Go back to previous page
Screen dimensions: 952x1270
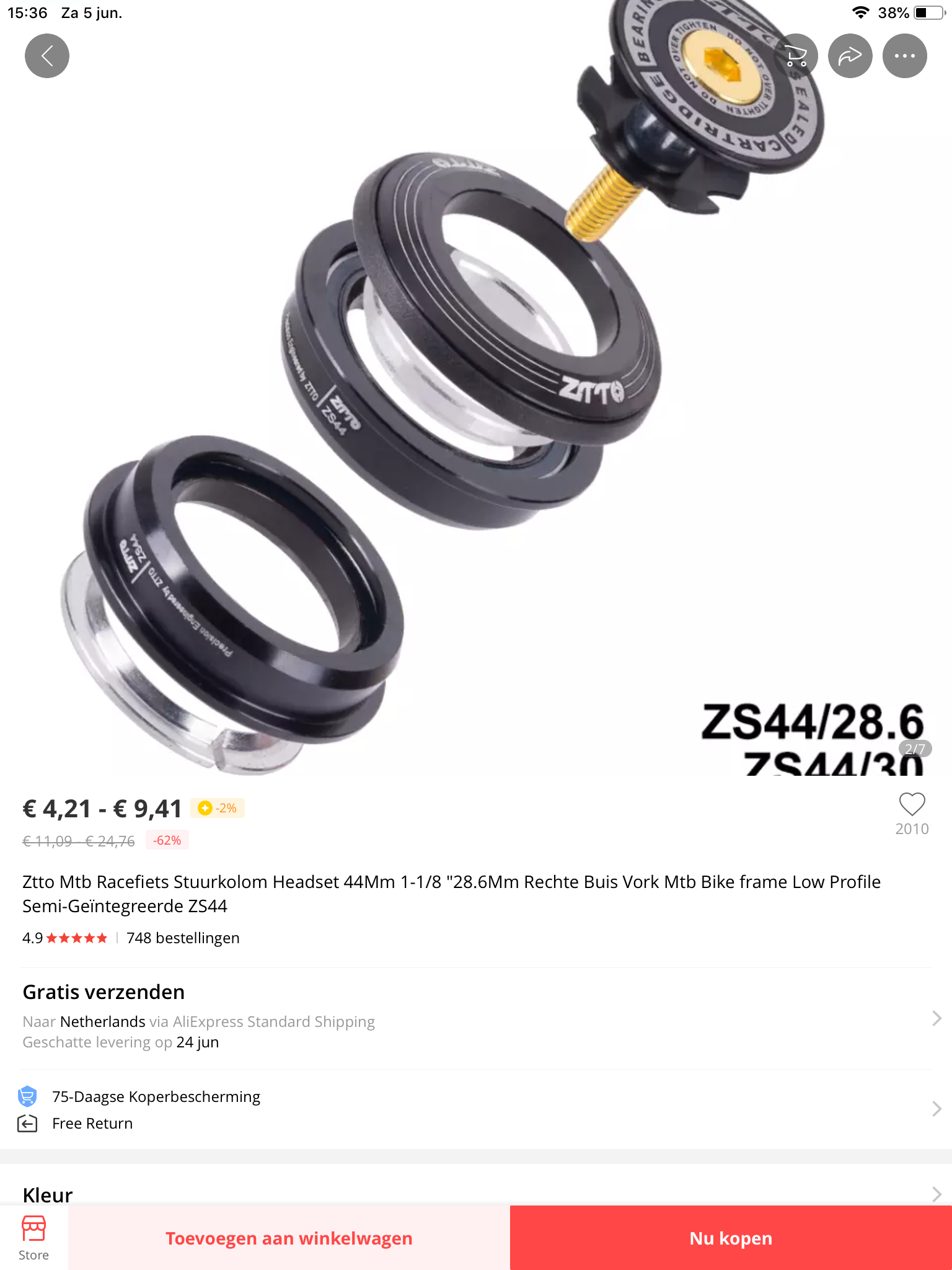click(46, 56)
